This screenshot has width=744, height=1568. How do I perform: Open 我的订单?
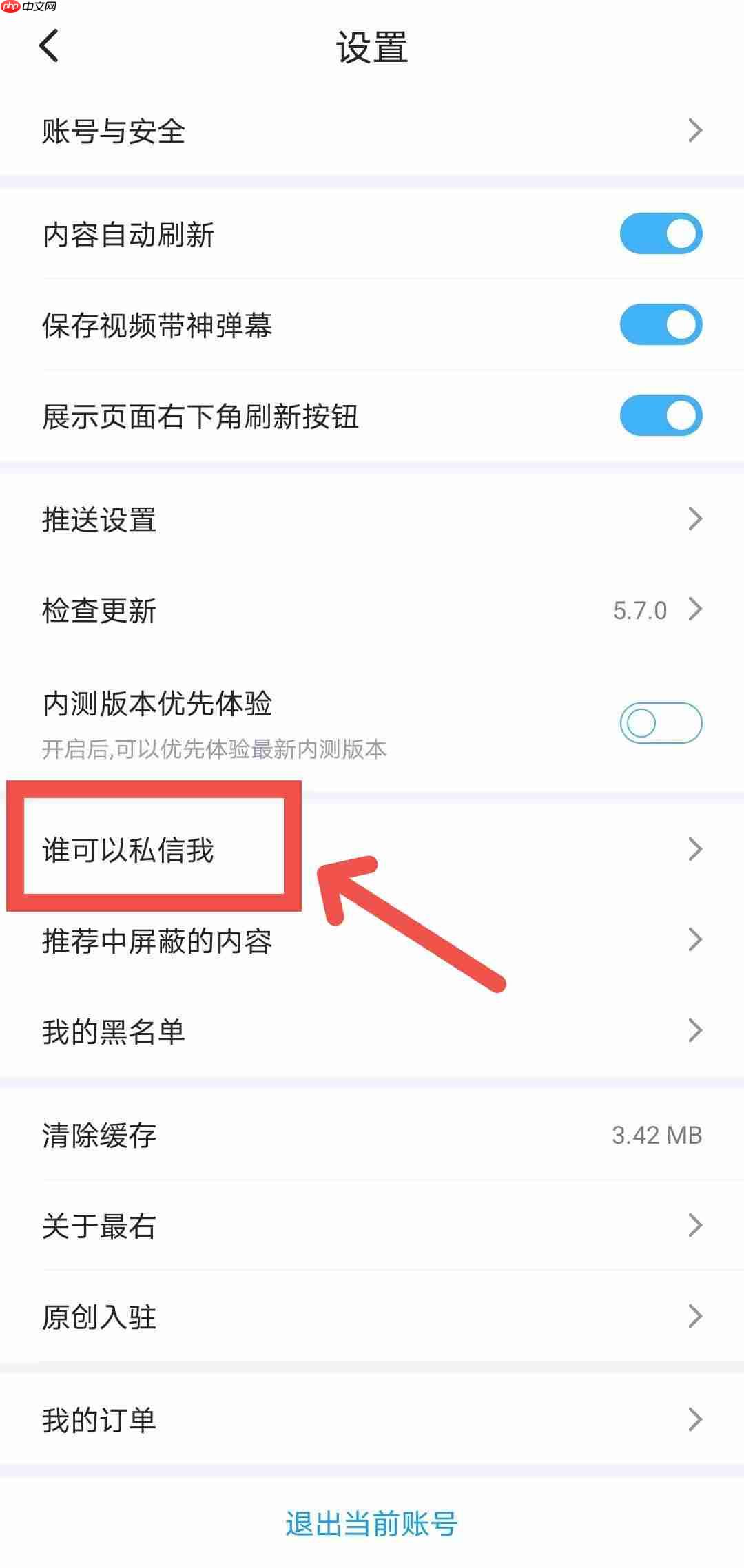pos(372,1420)
